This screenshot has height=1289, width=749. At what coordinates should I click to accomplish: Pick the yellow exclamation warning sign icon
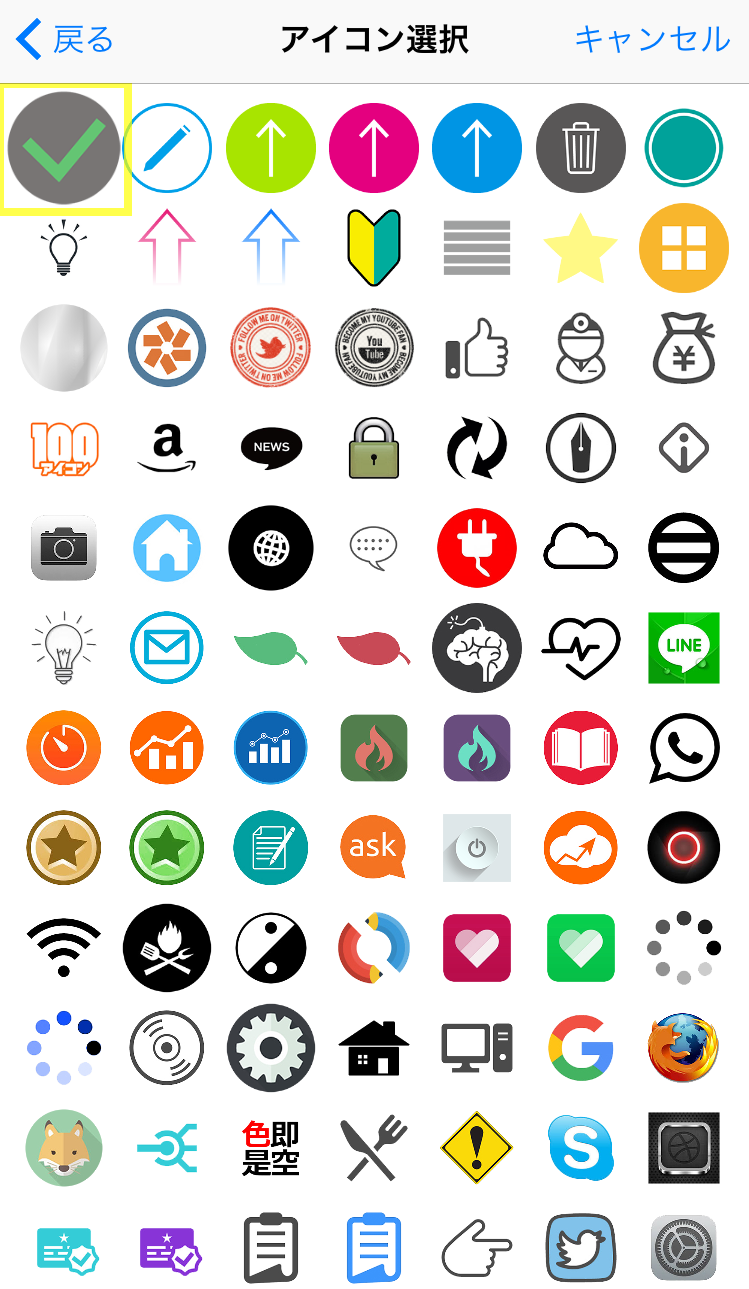[x=476, y=1147]
